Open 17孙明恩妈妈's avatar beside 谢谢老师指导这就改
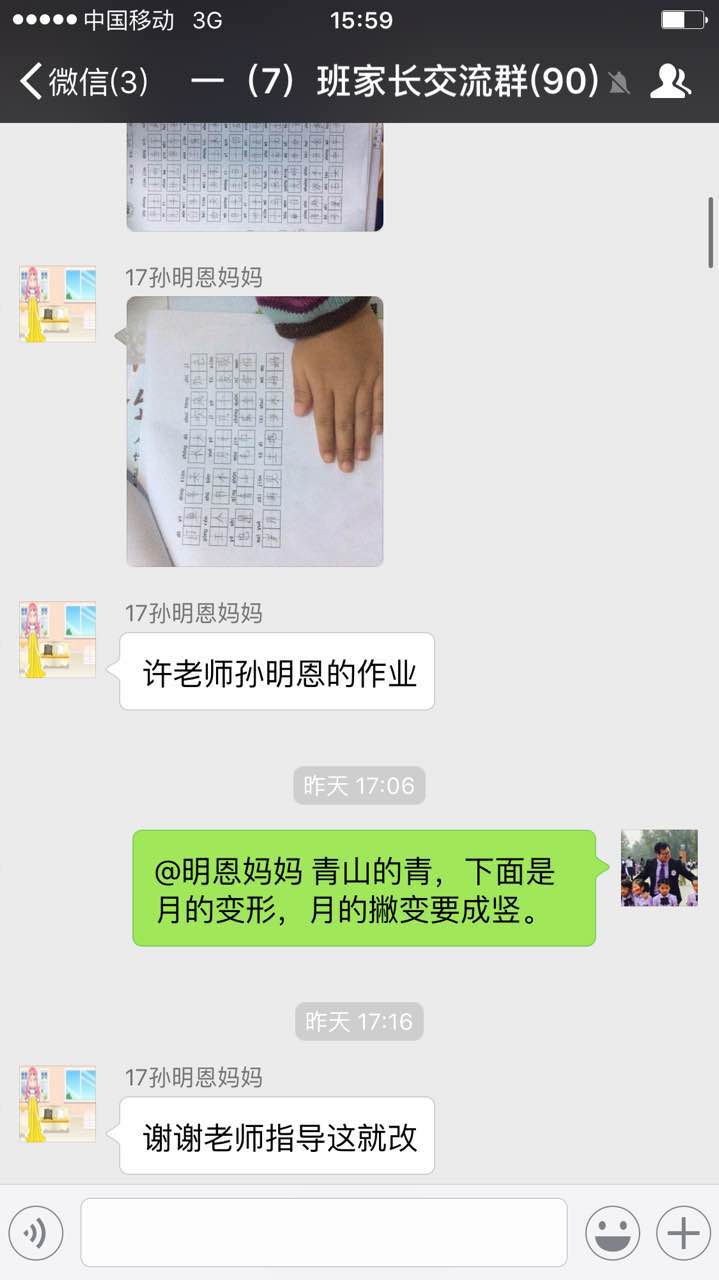 [57, 1104]
